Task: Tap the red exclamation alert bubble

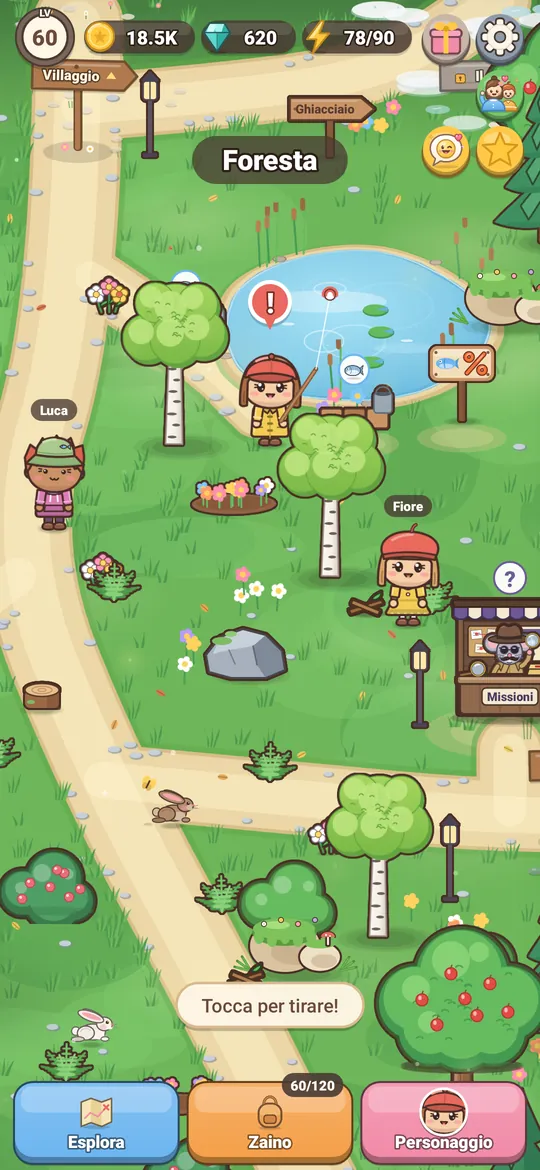Action: click(270, 304)
